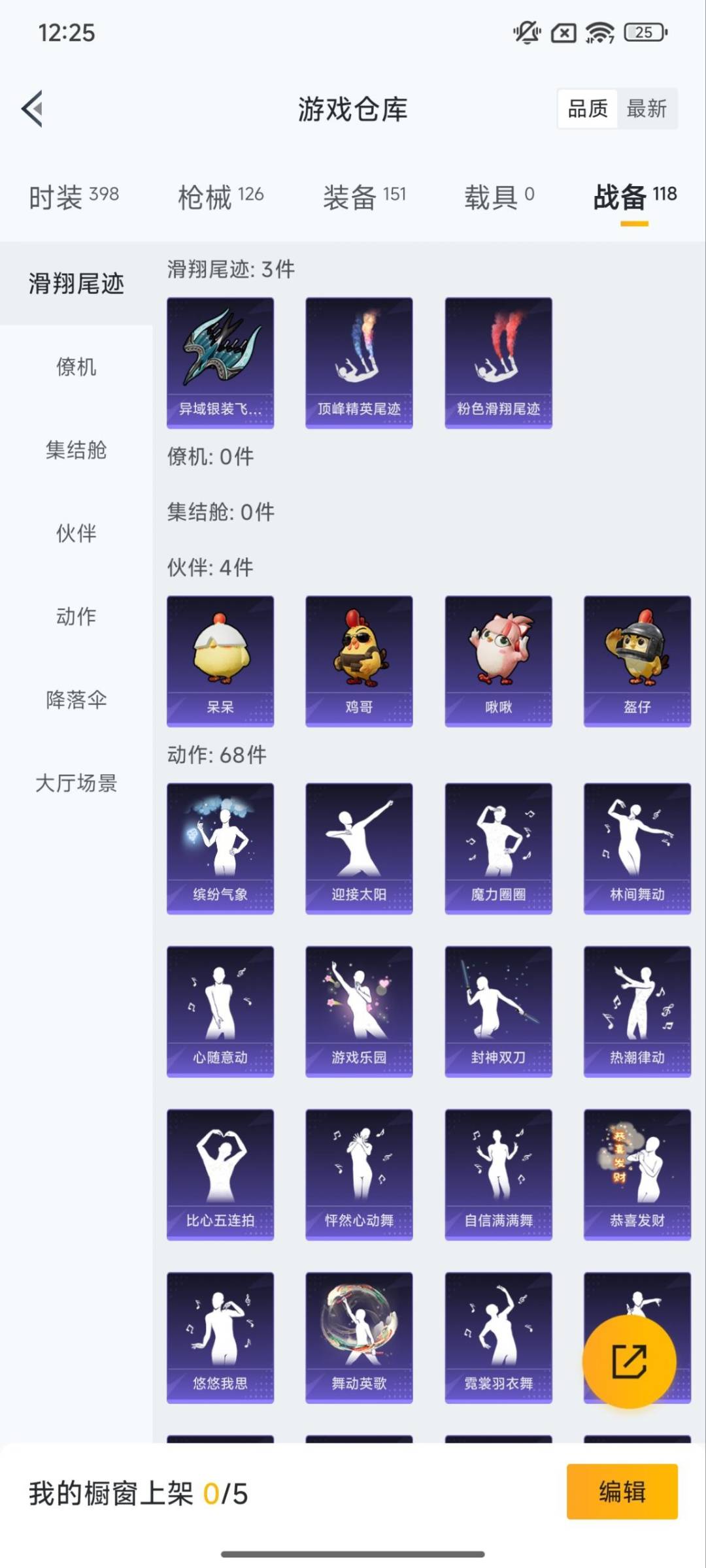Select the 鸡哥 companion icon
The height and width of the screenshot is (1568, 706).
pyautogui.click(x=359, y=660)
